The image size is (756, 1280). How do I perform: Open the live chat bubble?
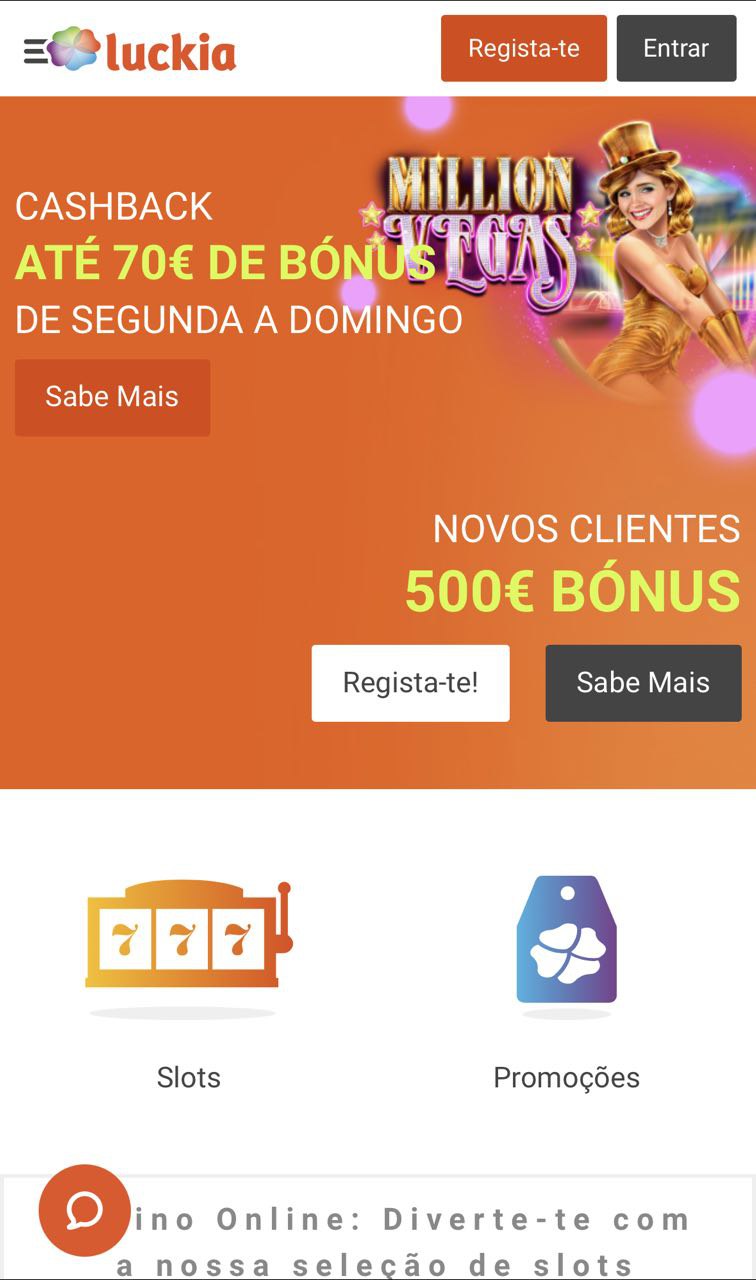84,1210
